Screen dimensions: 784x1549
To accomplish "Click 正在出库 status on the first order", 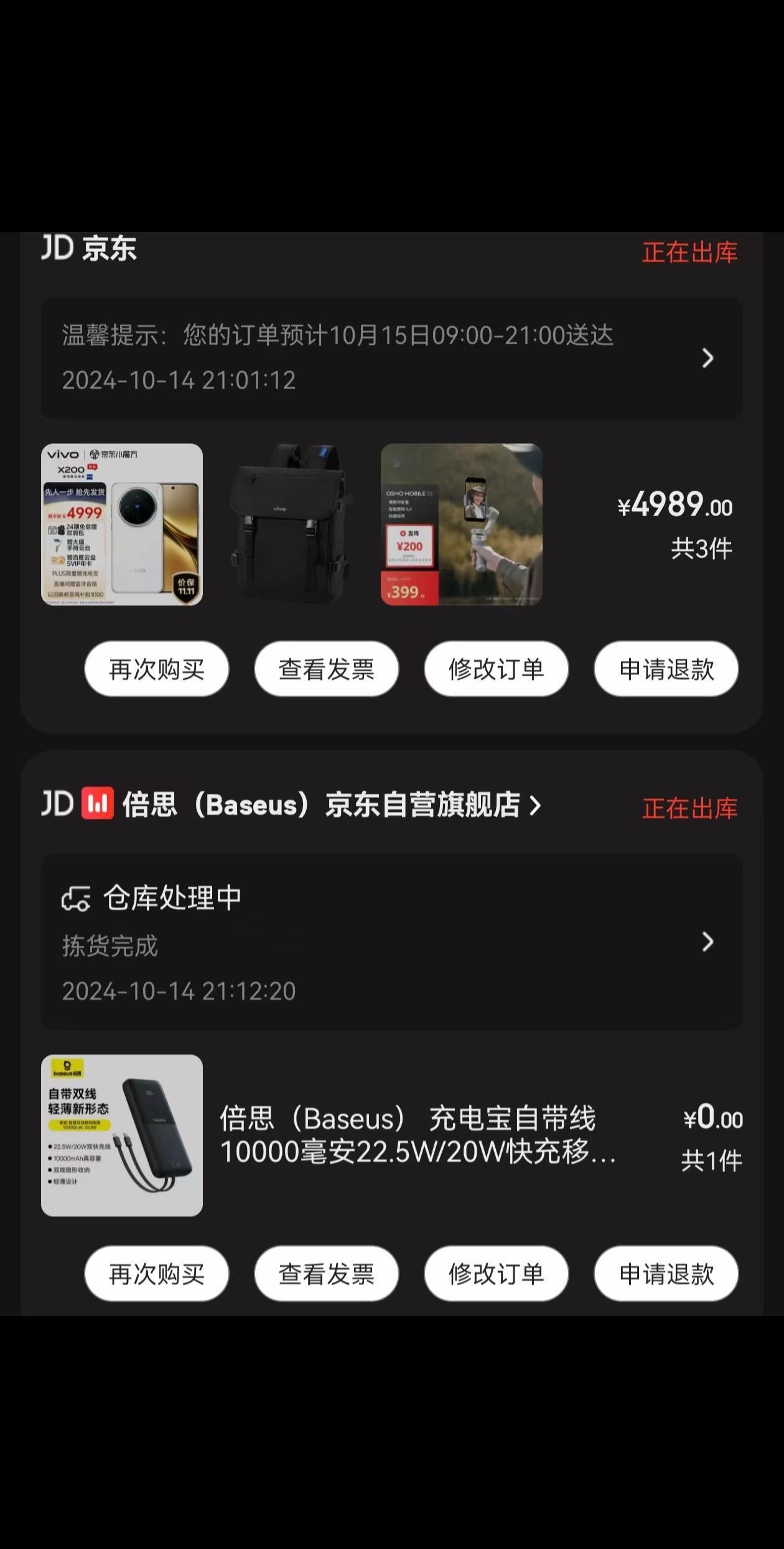I will tap(689, 253).
